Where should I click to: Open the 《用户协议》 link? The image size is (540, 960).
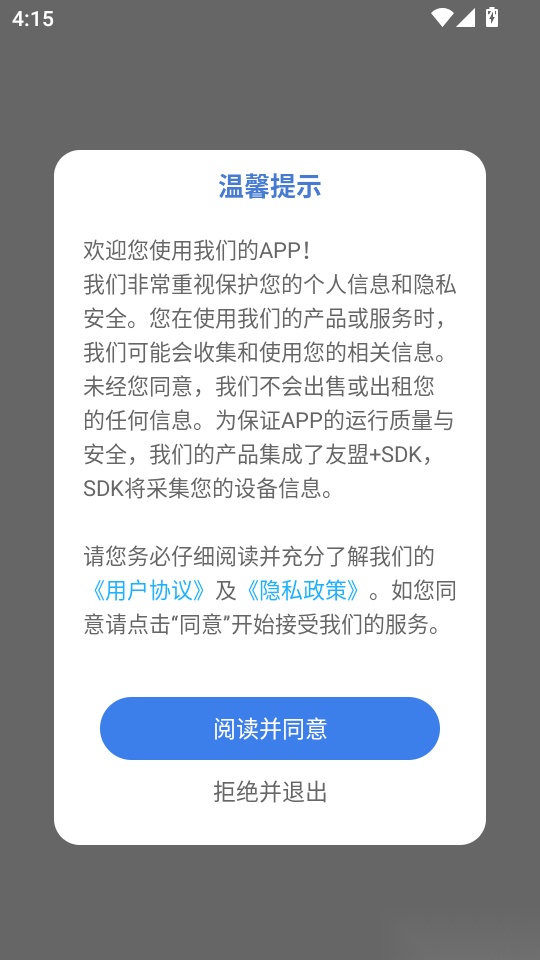pyautogui.click(x=147, y=590)
